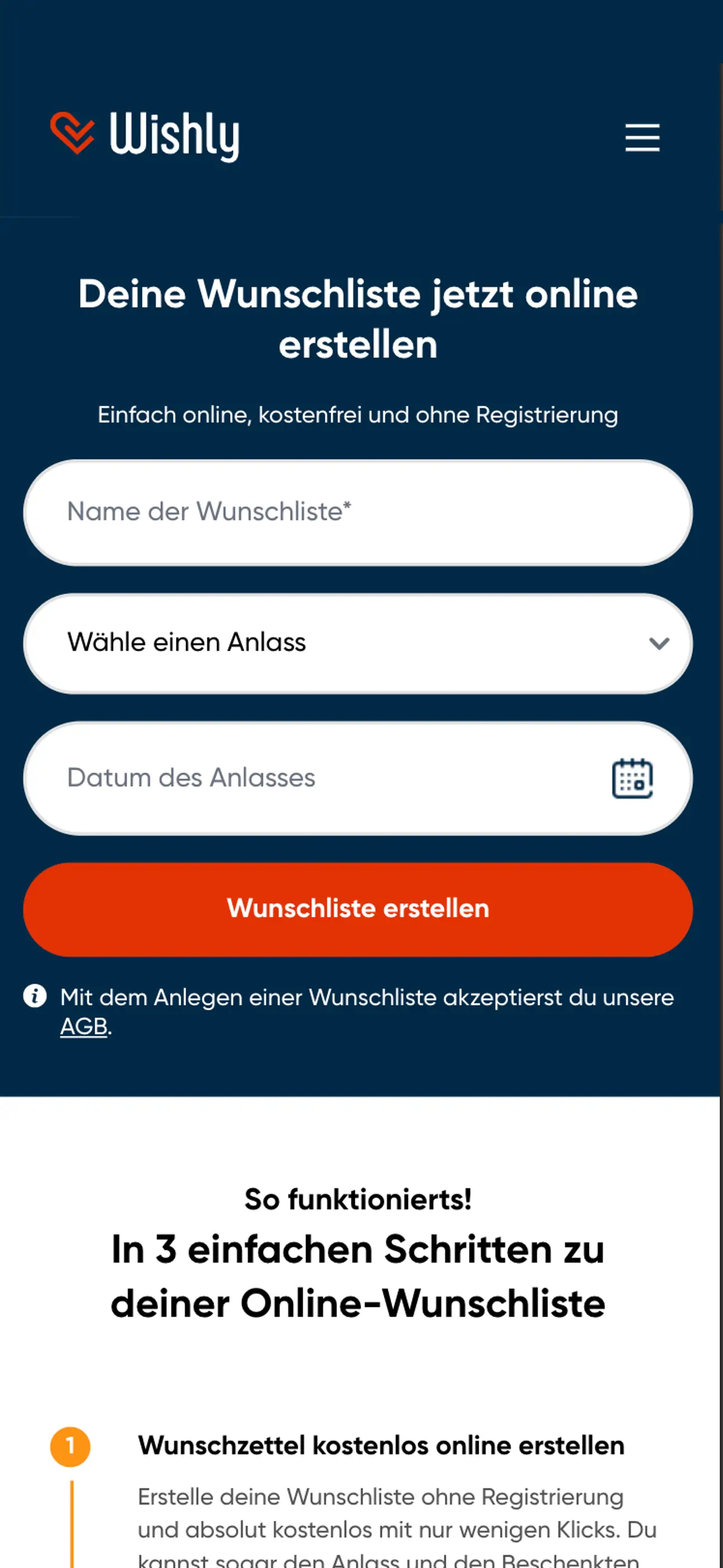Tap the Wunschliste erstellen button
This screenshot has height=1568, width=723.
click(x=357, y=908)
